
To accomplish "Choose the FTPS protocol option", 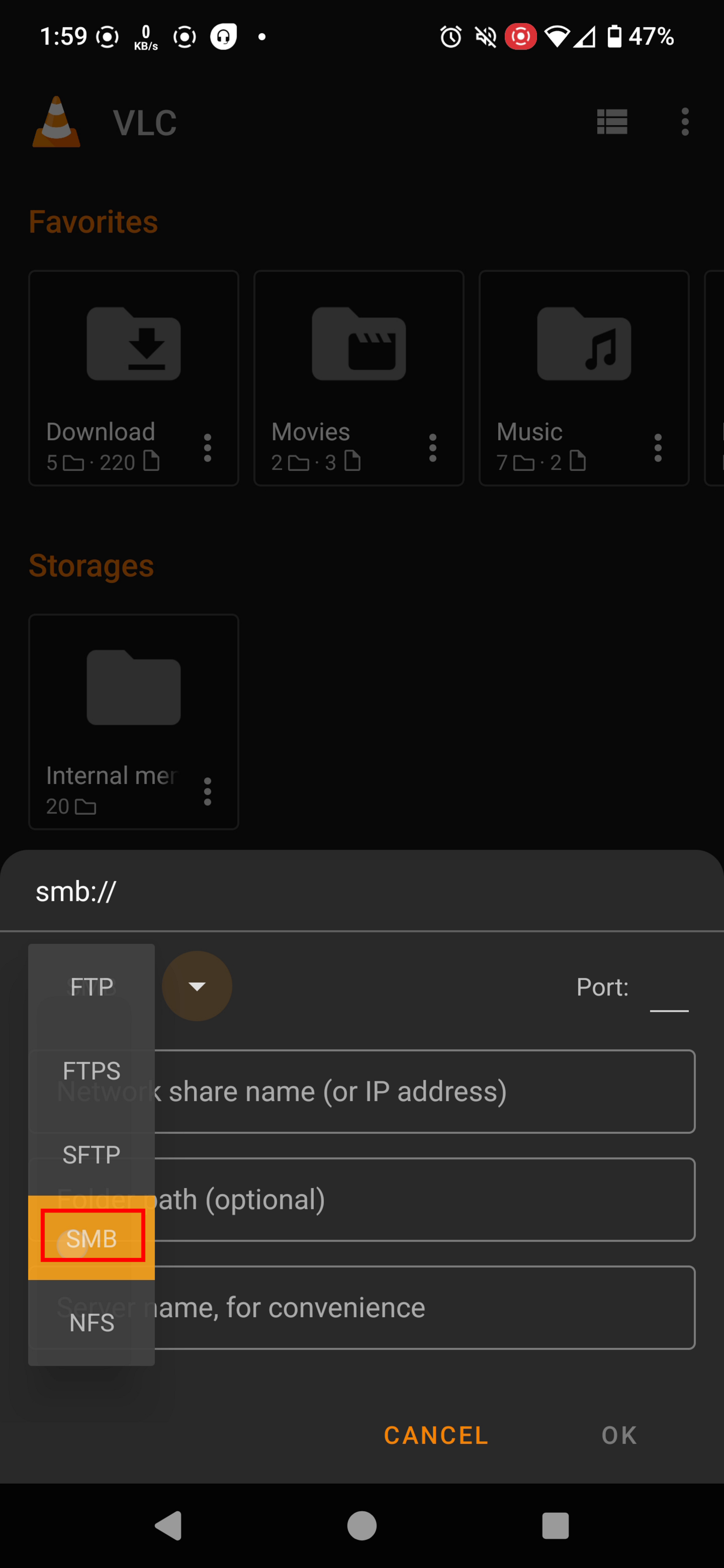I will (x=91, y=1071).
